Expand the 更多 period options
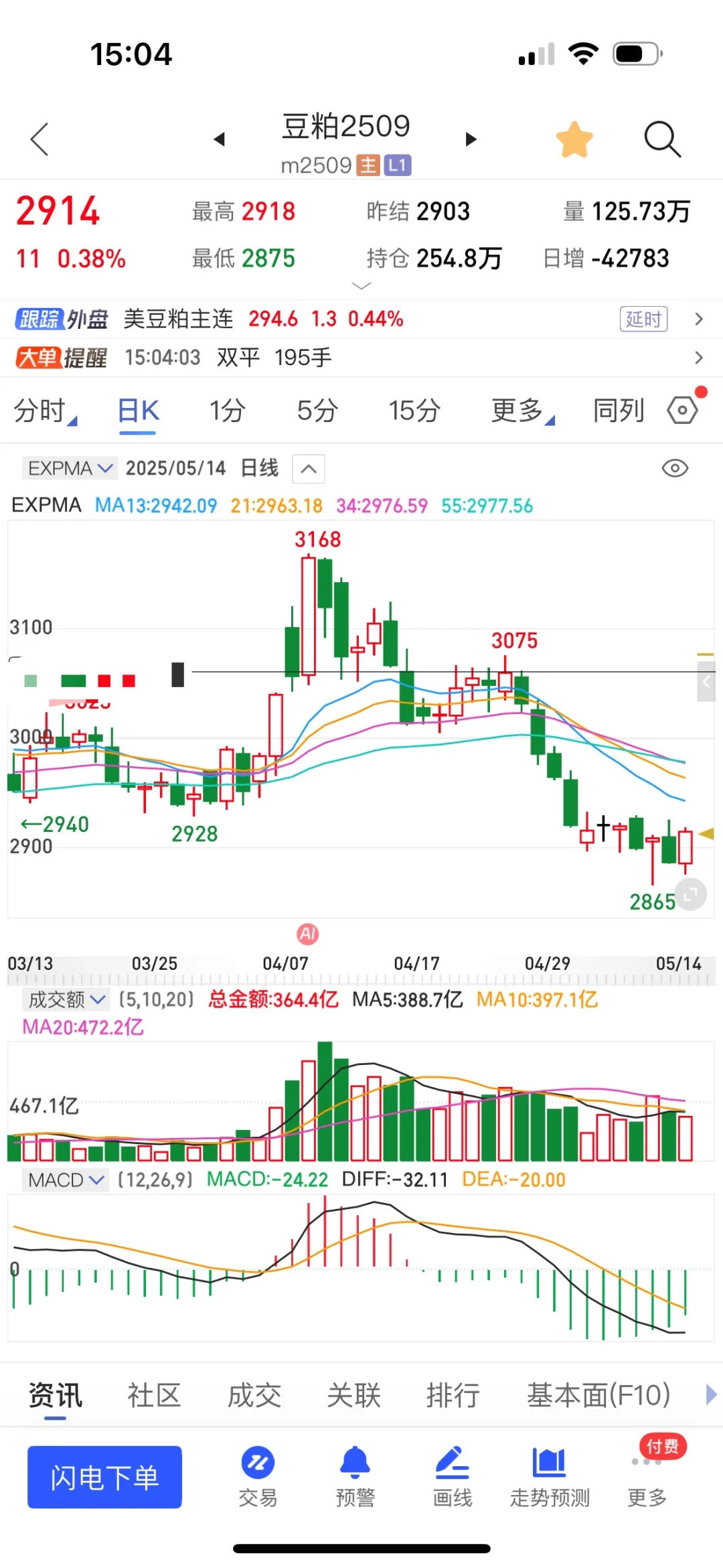The height and width of the screenshot is (1568, 723). (519, 411)
